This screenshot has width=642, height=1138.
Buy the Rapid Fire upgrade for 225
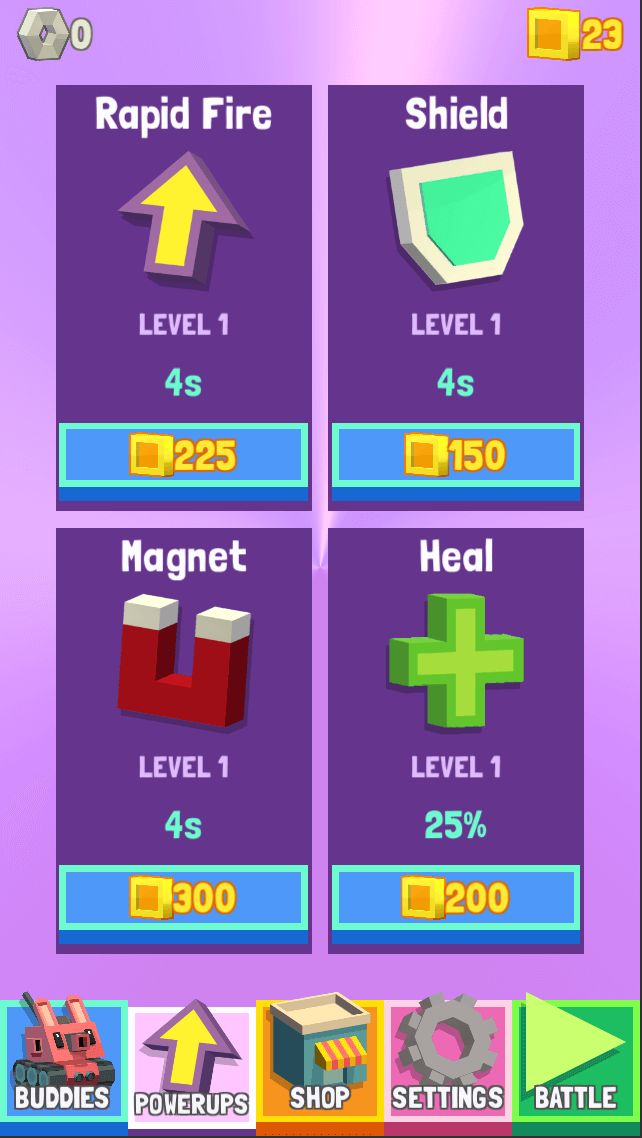point(183,456)
